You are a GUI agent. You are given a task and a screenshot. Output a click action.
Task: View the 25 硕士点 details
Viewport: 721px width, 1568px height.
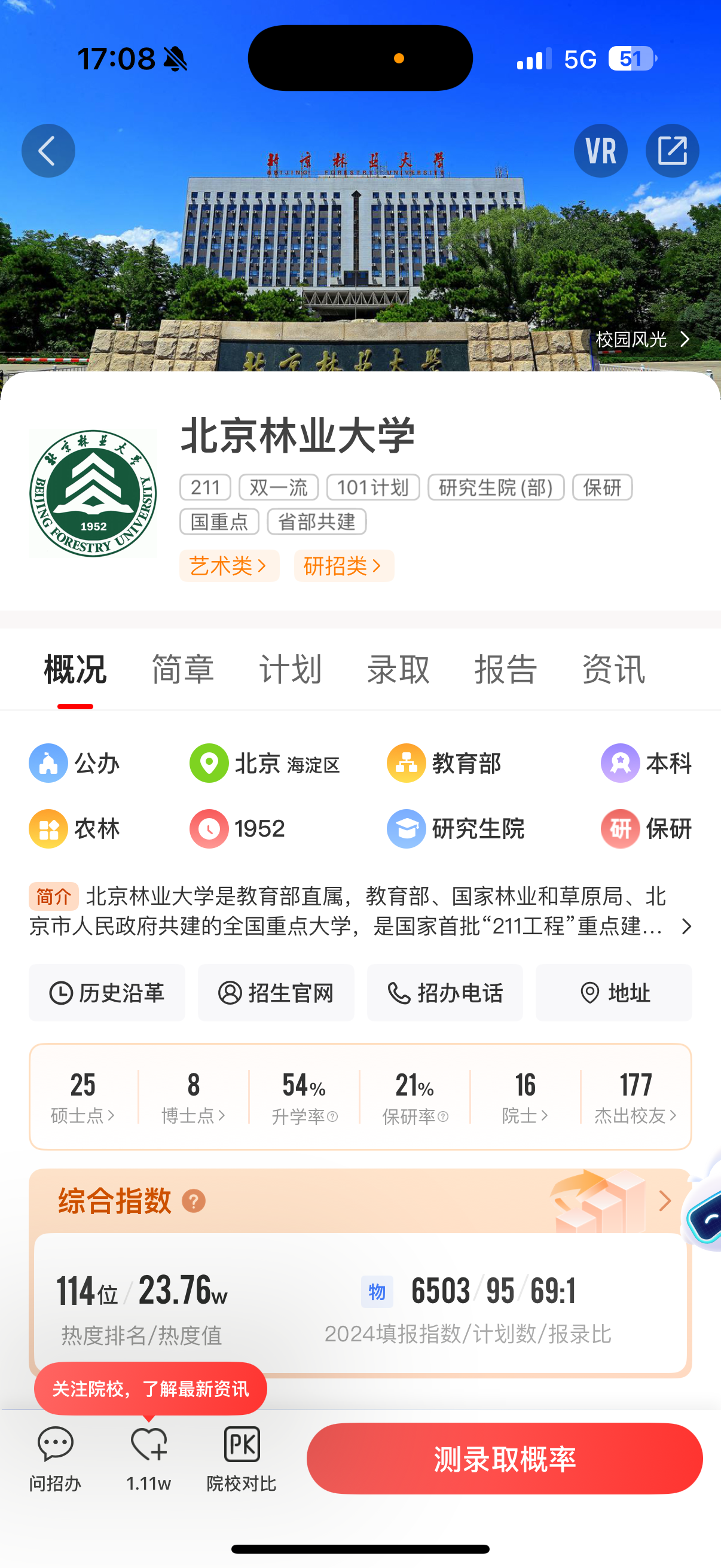pyautogui.click(x=83, y=1097)
